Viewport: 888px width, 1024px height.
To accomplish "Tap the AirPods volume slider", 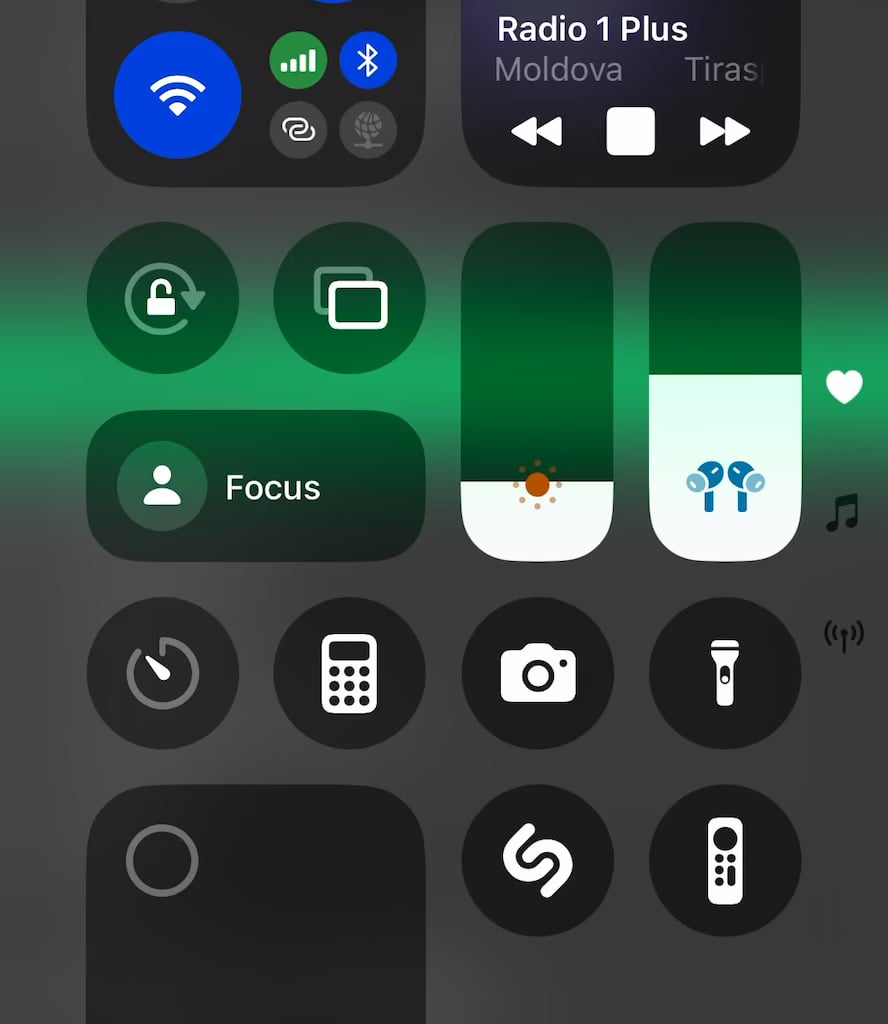I will tap(725, 392).
